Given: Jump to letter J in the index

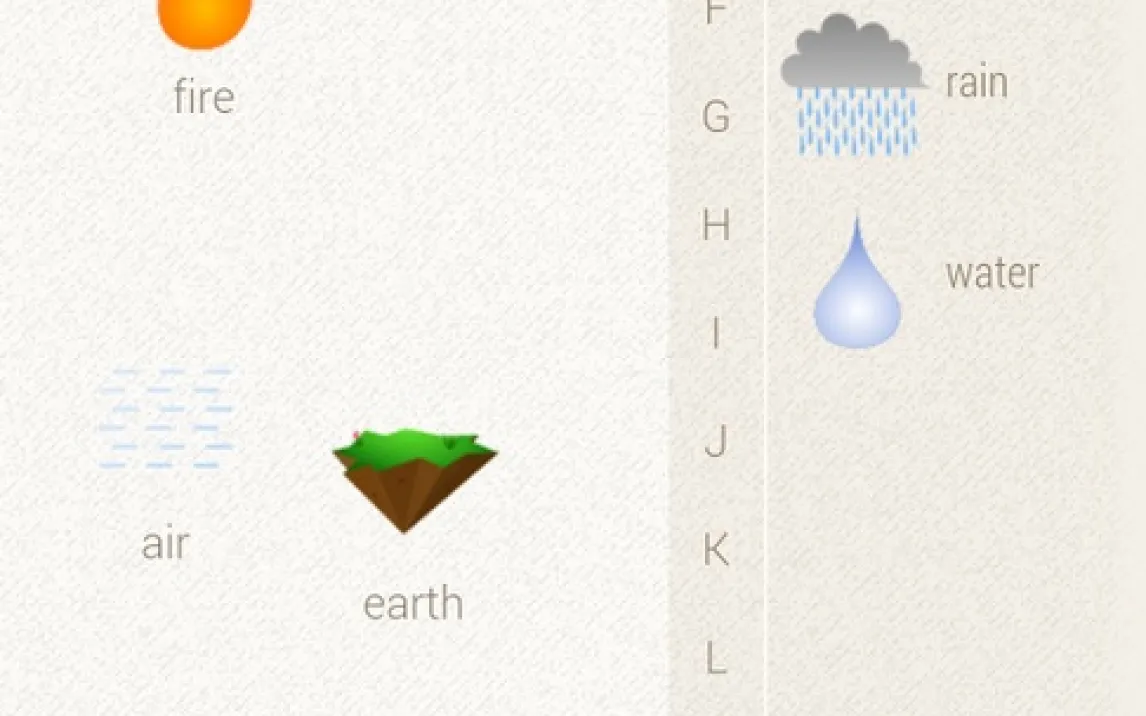Looking at the screenshot, I should [x=716, y=441].
